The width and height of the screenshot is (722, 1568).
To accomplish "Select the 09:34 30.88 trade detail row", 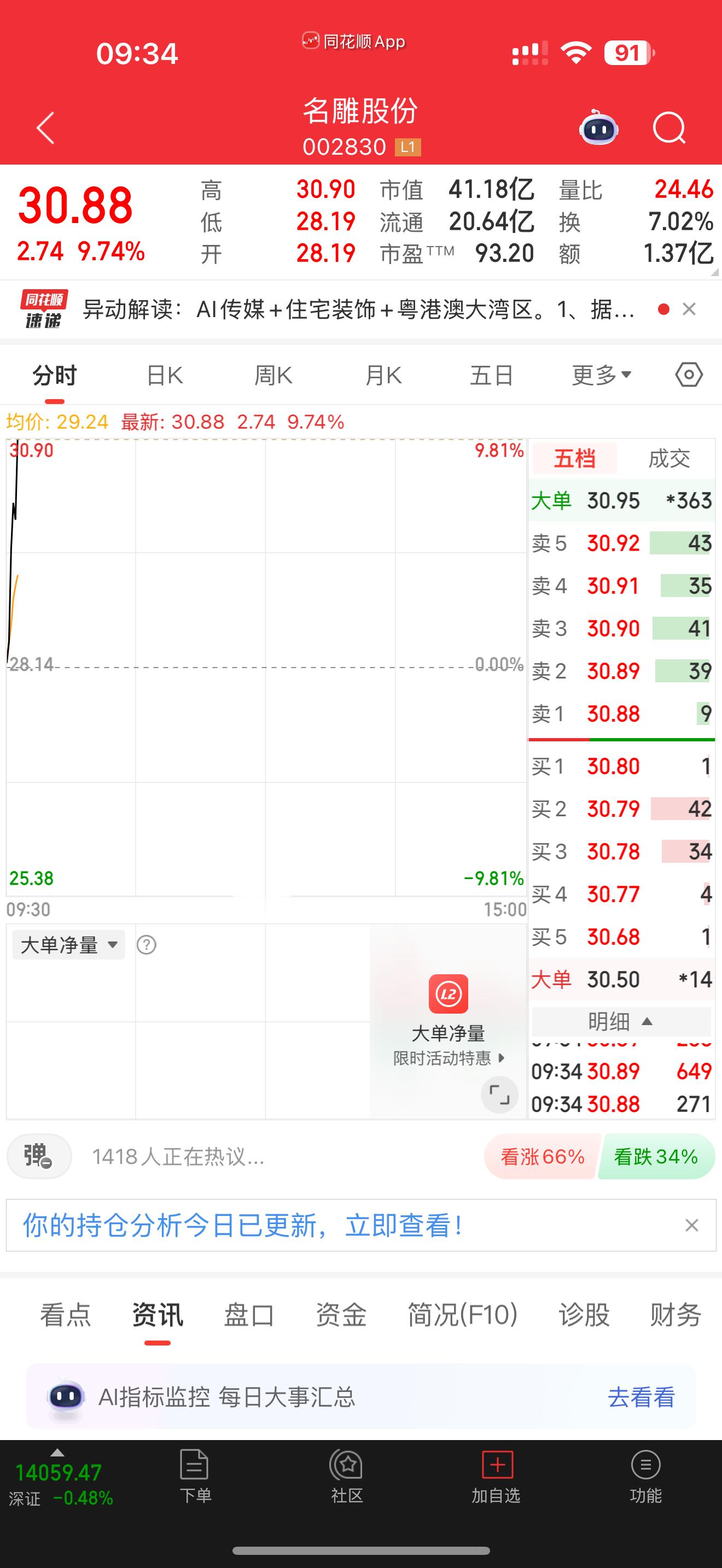I will tap(621, 1104).
